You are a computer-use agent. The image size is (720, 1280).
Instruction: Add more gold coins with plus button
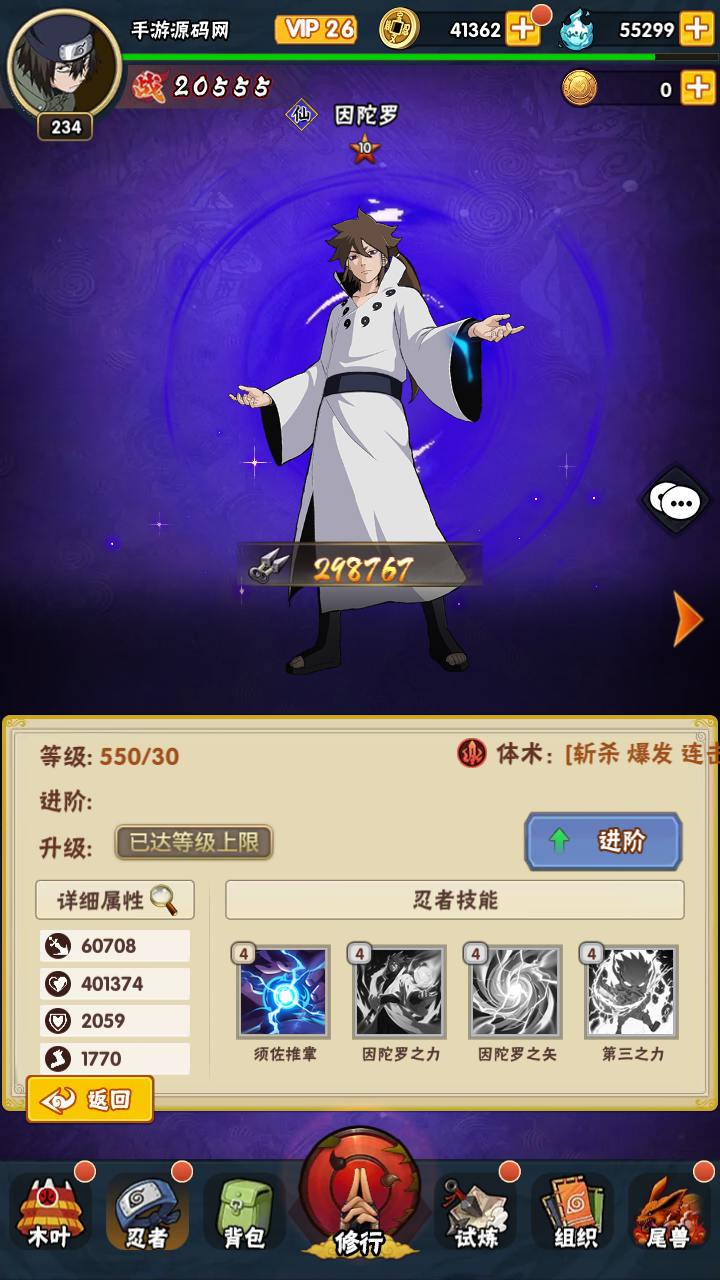pyautogui.click(x=522, y=29)
